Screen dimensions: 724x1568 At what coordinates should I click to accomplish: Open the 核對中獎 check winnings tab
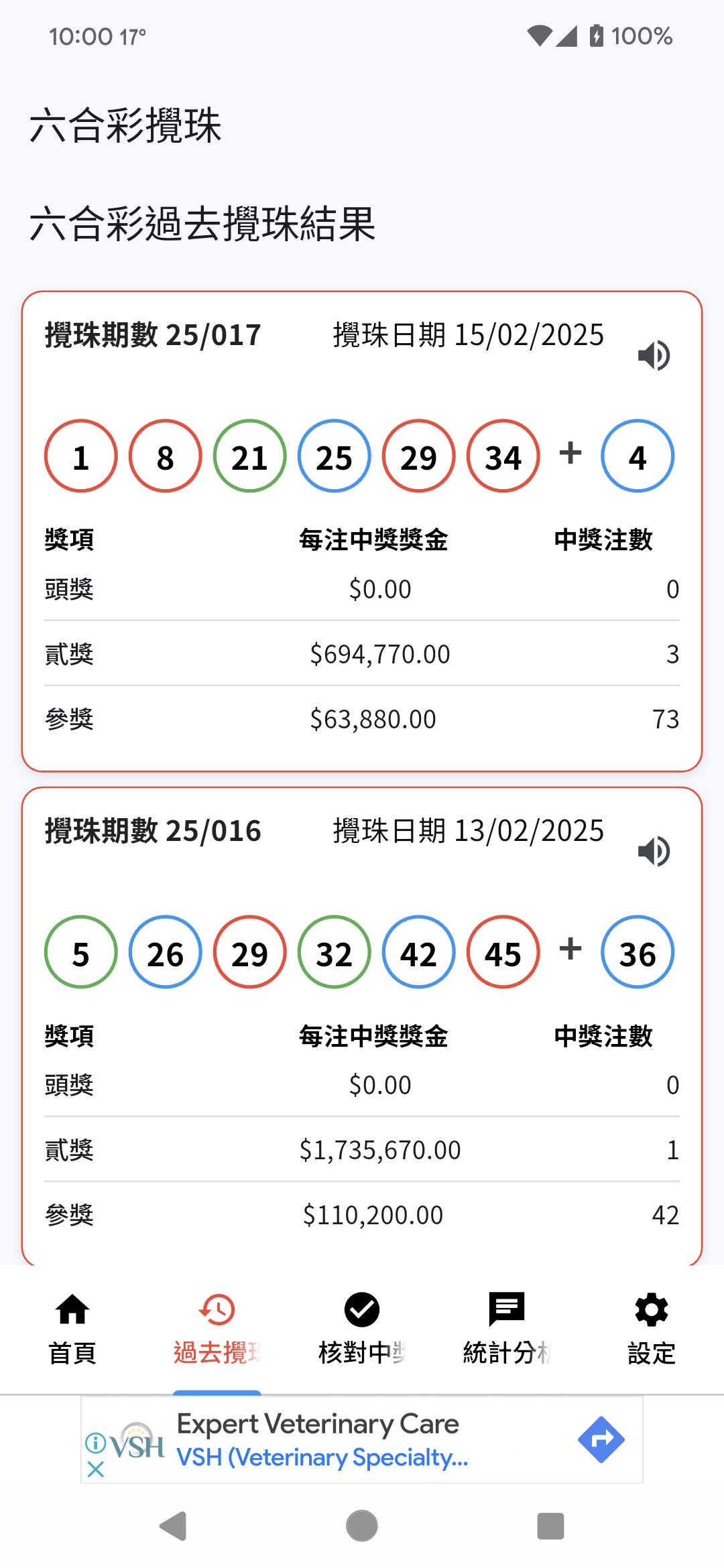(x=362, y=1329)
